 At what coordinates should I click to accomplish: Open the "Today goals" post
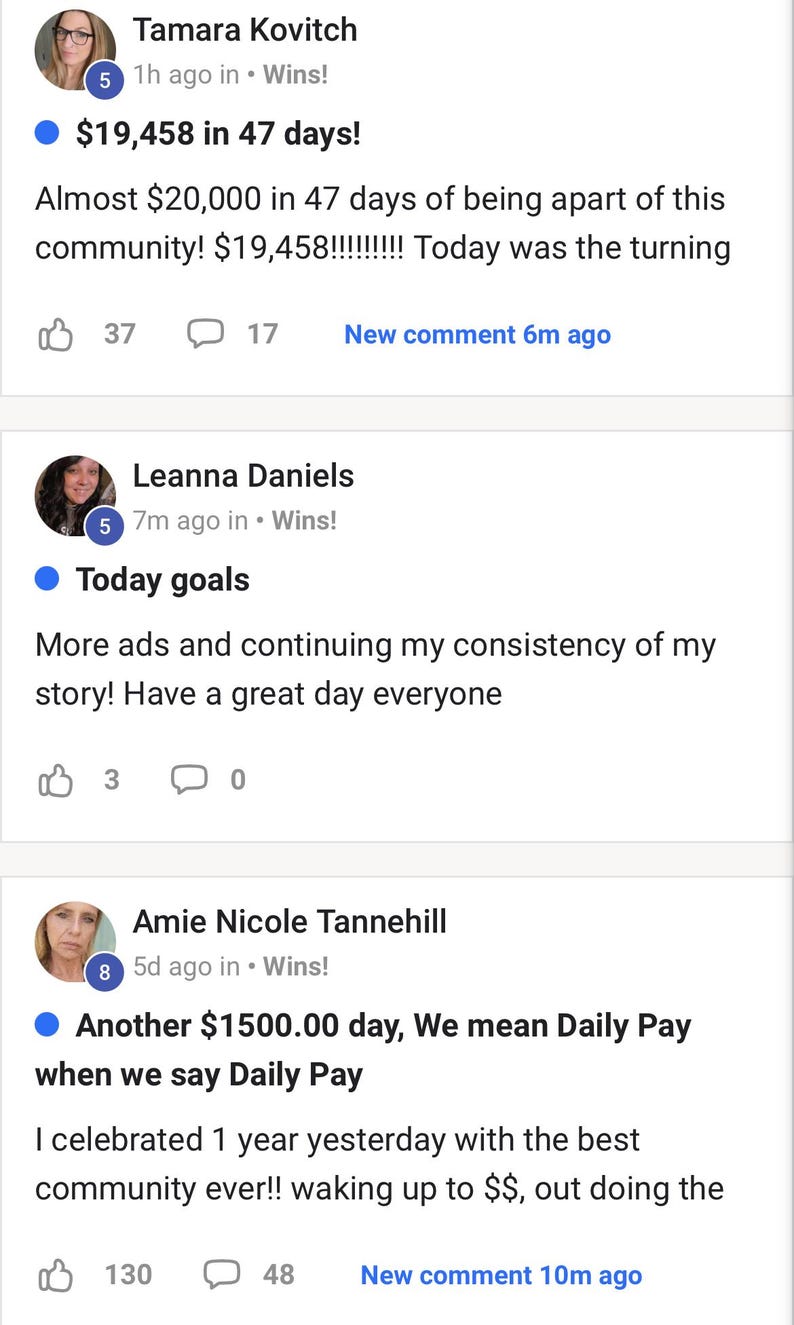(162, 579)
